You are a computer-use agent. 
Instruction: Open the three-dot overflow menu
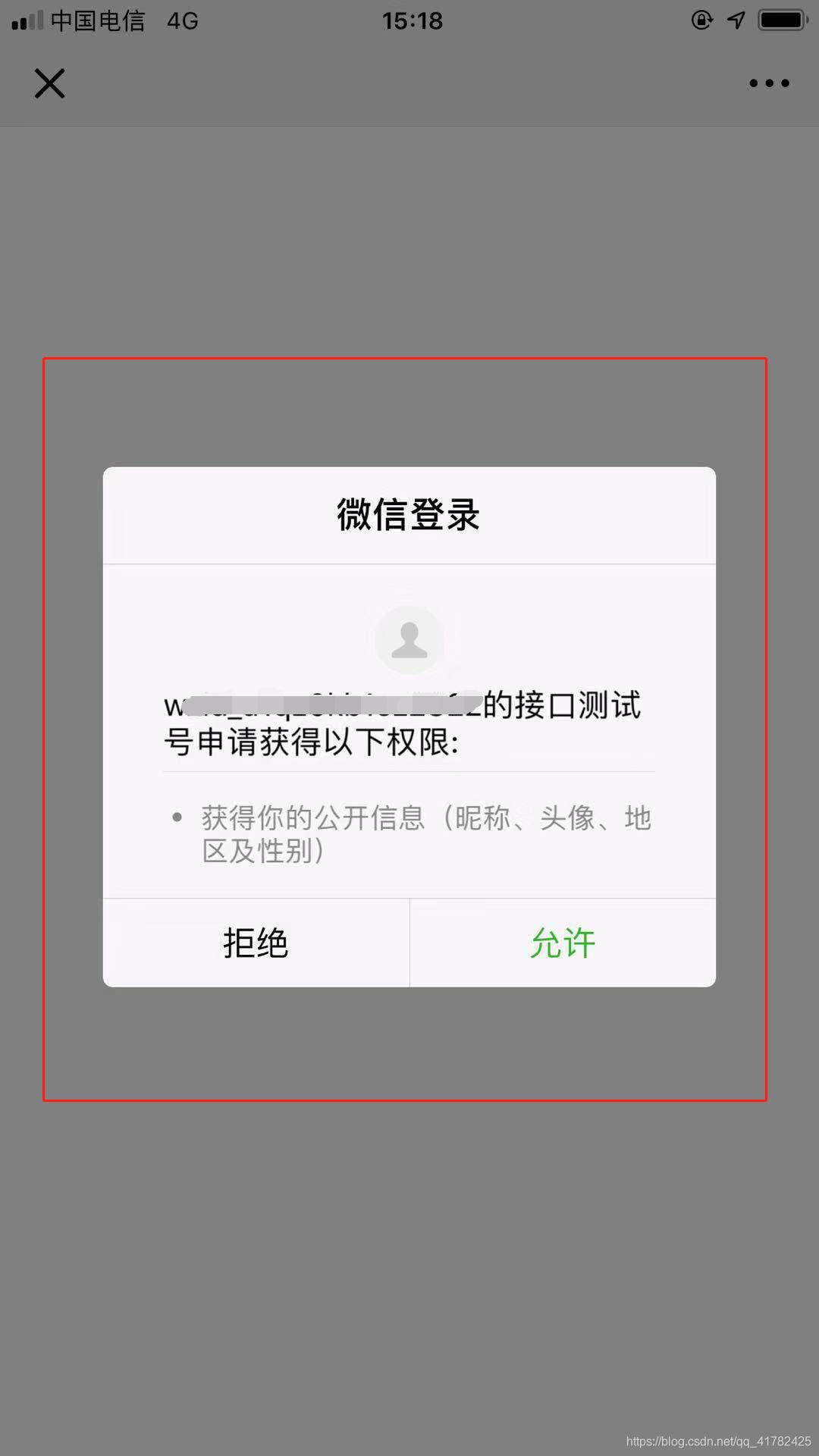coord(769,83)
